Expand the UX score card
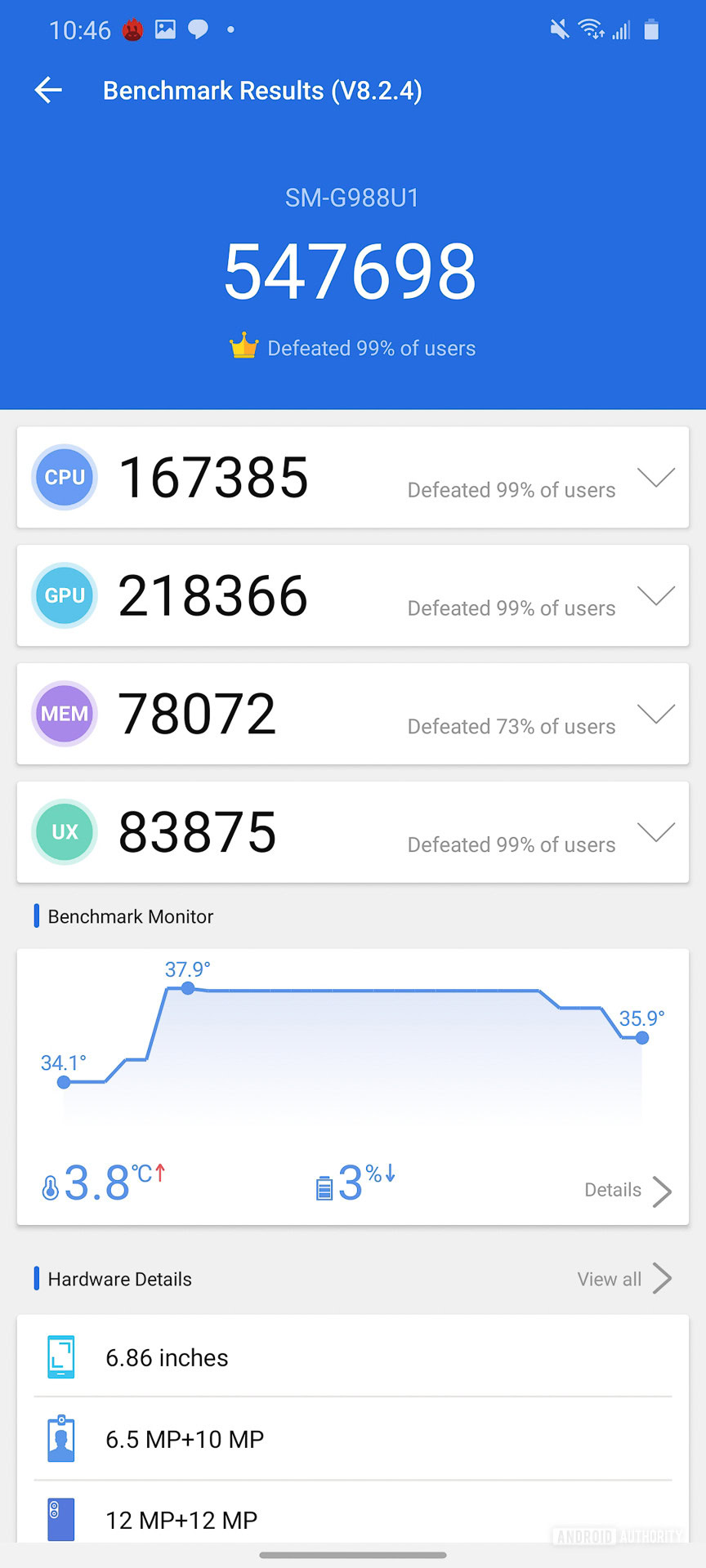The image size is (706, 1568). [x=655, y=832]
